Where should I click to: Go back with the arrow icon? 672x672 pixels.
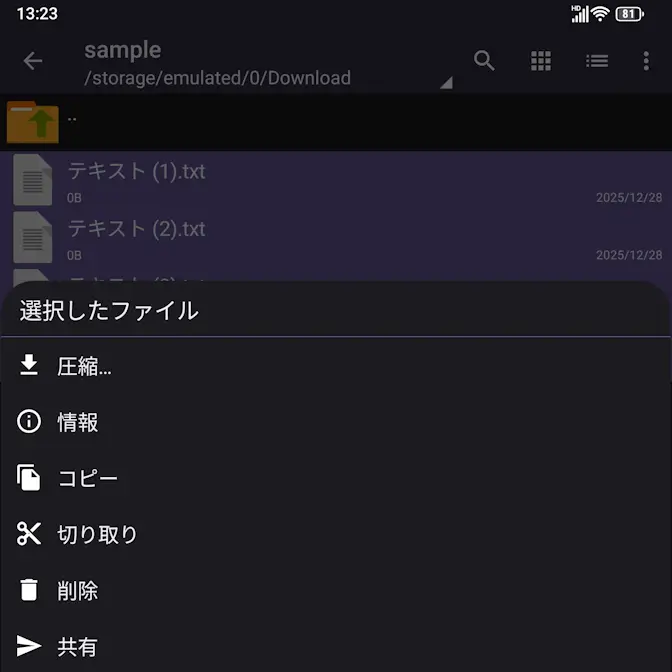[33, 61]
